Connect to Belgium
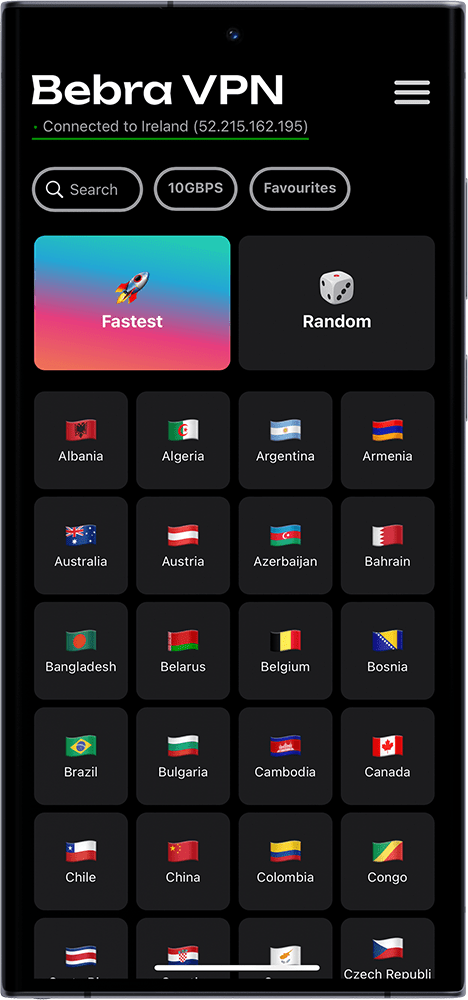Screen dimensions: 468x1000 point(286,651)
